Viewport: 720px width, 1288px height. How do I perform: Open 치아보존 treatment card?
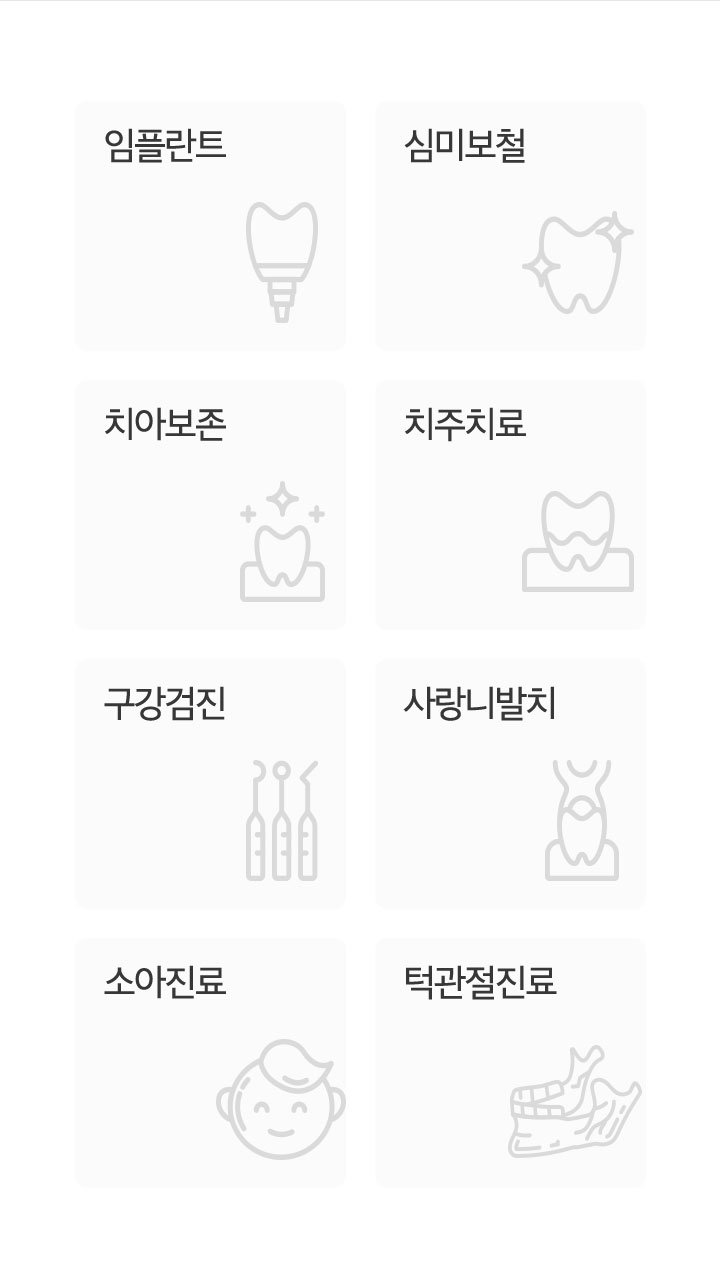pyautogui.click(x=210, y=504)
